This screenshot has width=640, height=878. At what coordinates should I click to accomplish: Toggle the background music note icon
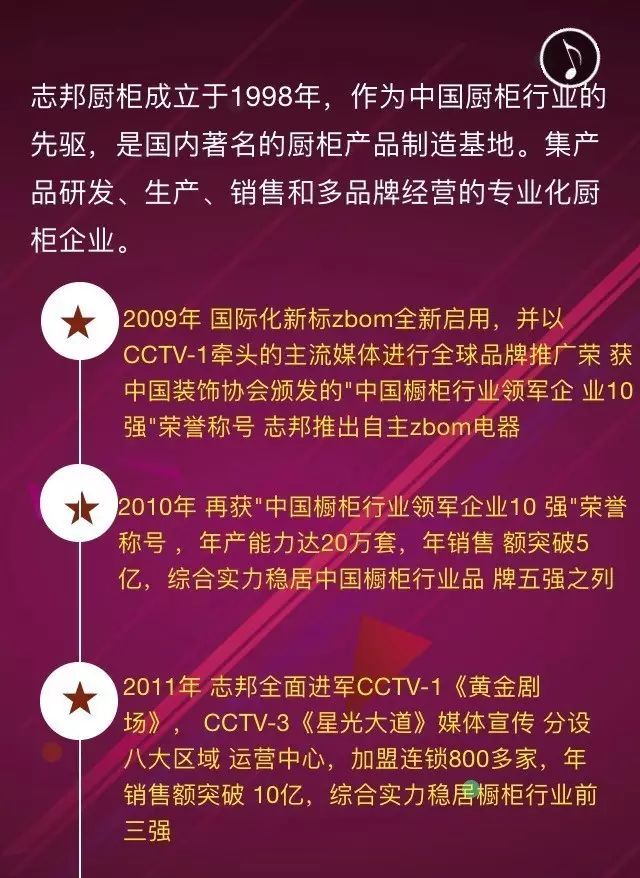(571, 57)
